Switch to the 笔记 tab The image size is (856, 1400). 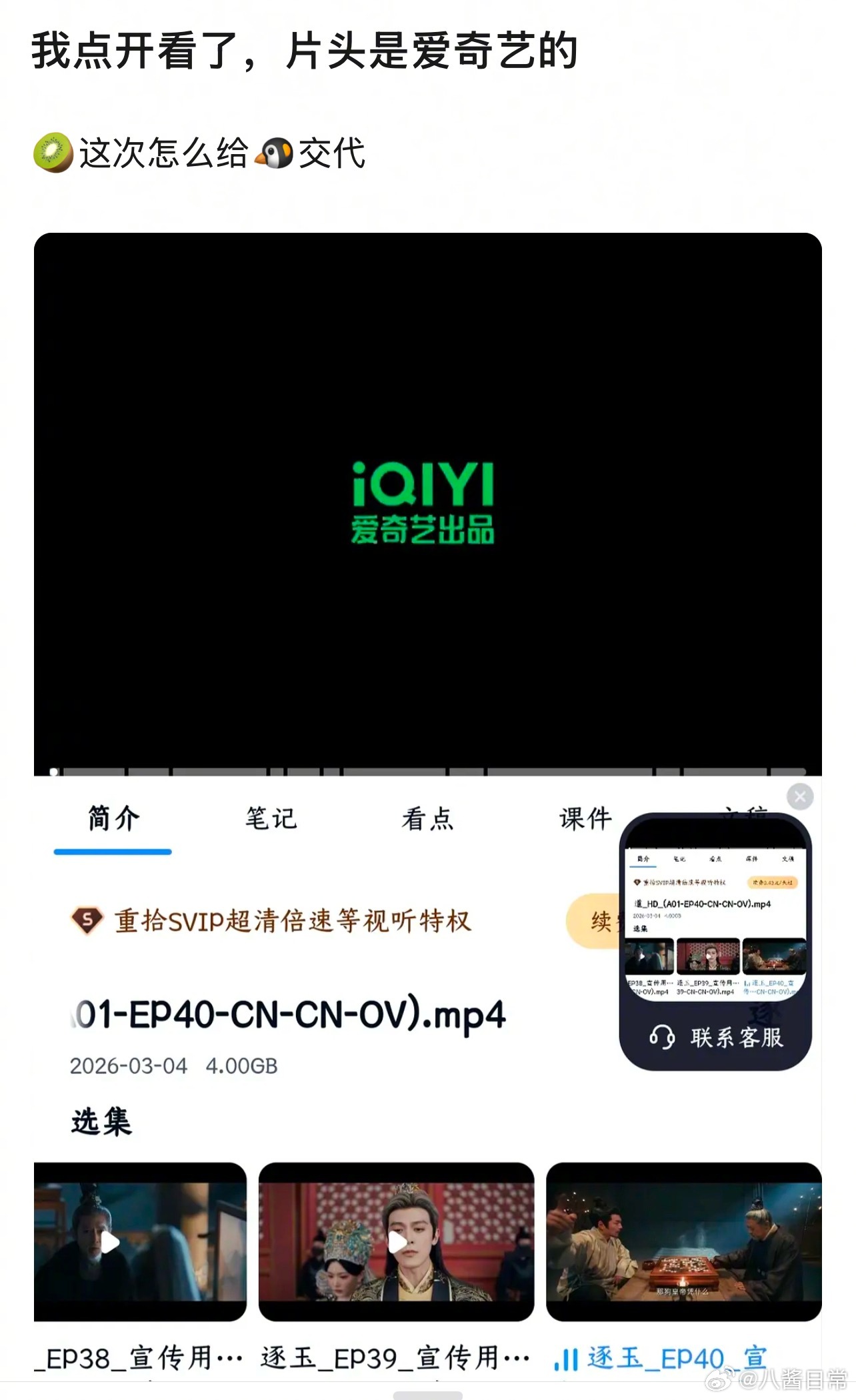[269, 820]
